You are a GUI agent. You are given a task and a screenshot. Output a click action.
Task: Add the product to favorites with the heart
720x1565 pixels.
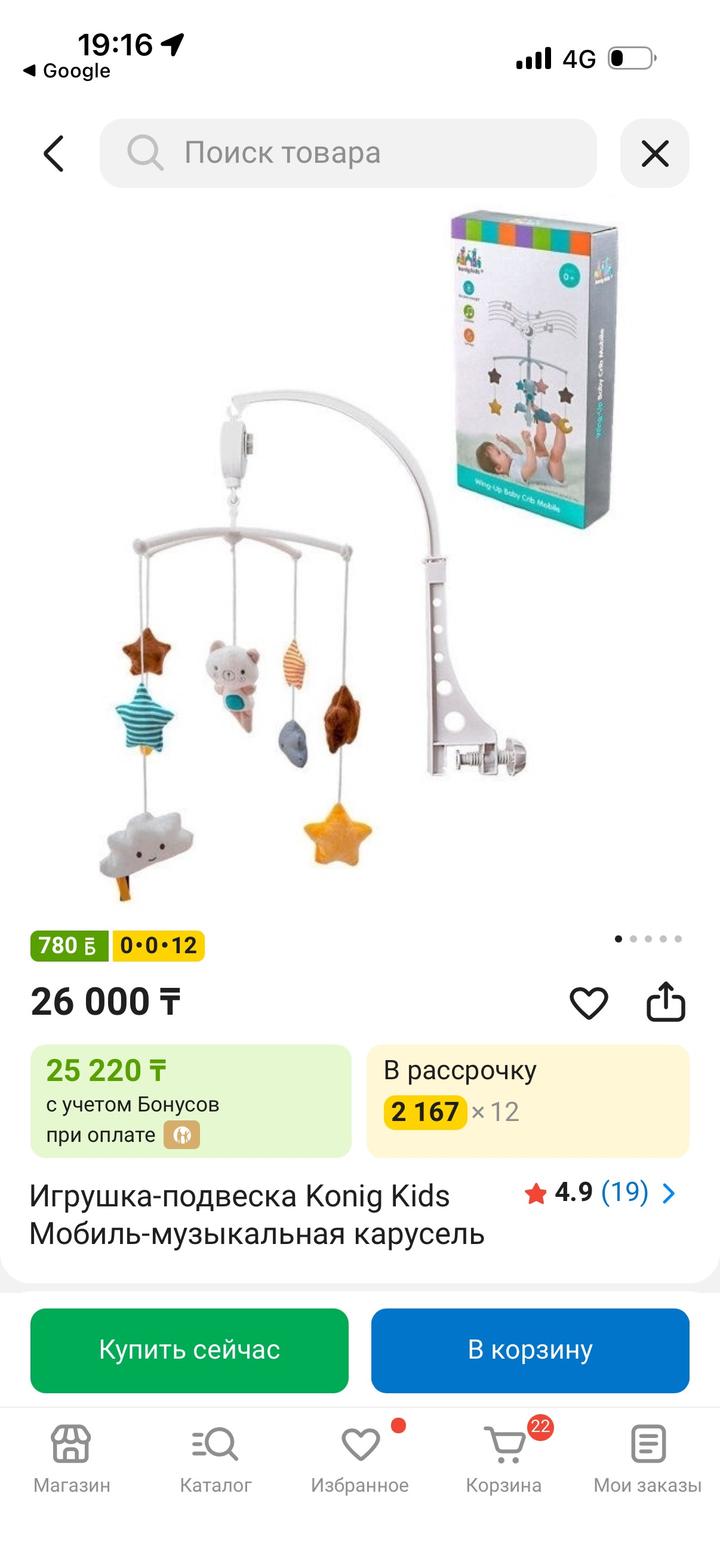click(x=589, y=1002)
